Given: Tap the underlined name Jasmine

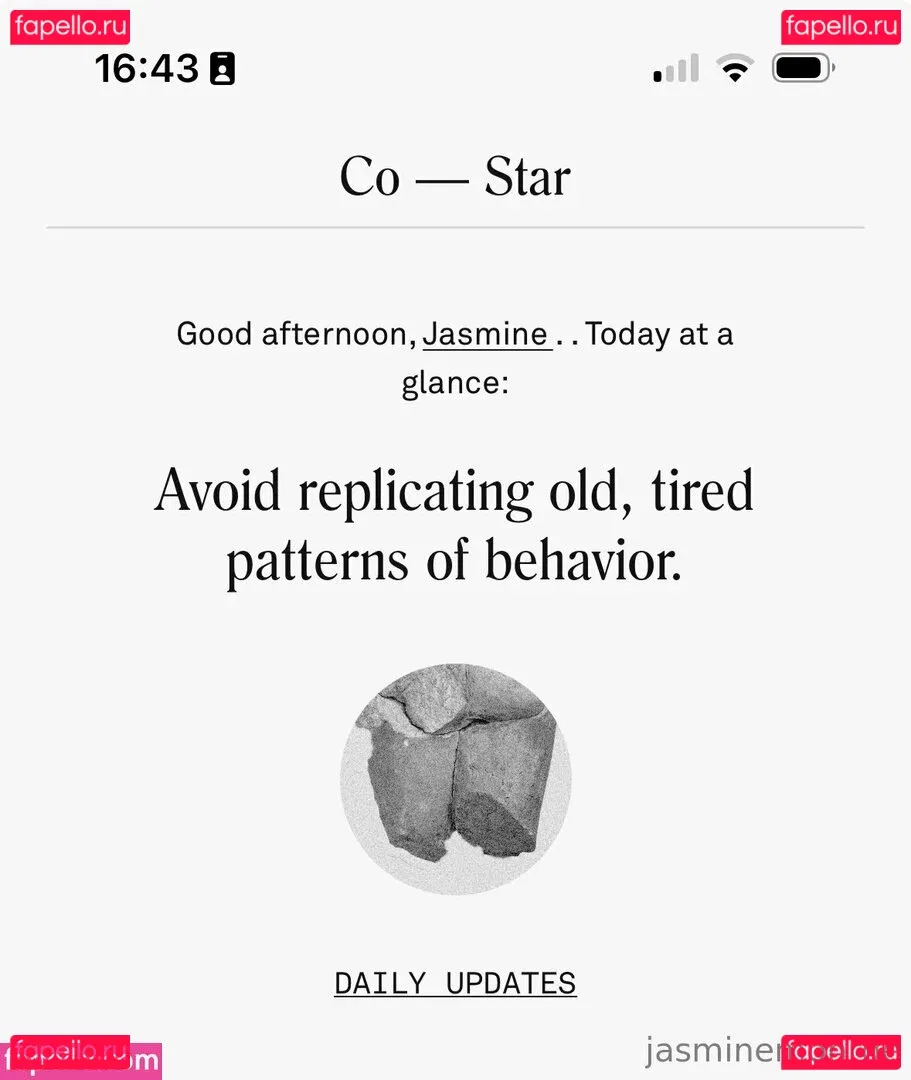Looking at the screenshot, I should click(x=485, y=334).
